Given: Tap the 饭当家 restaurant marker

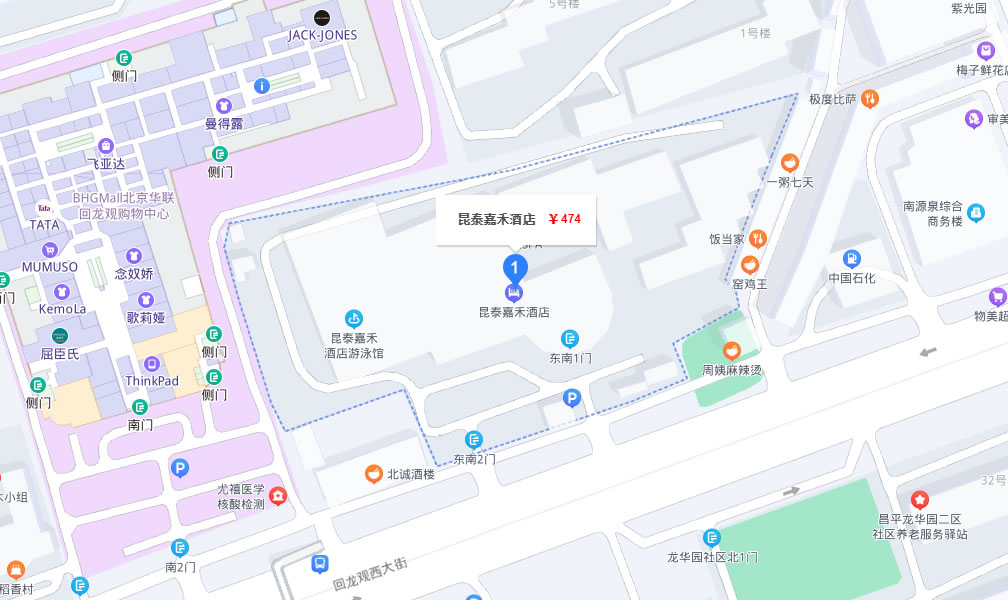Looking at the screenshot, I should [758, 238].
